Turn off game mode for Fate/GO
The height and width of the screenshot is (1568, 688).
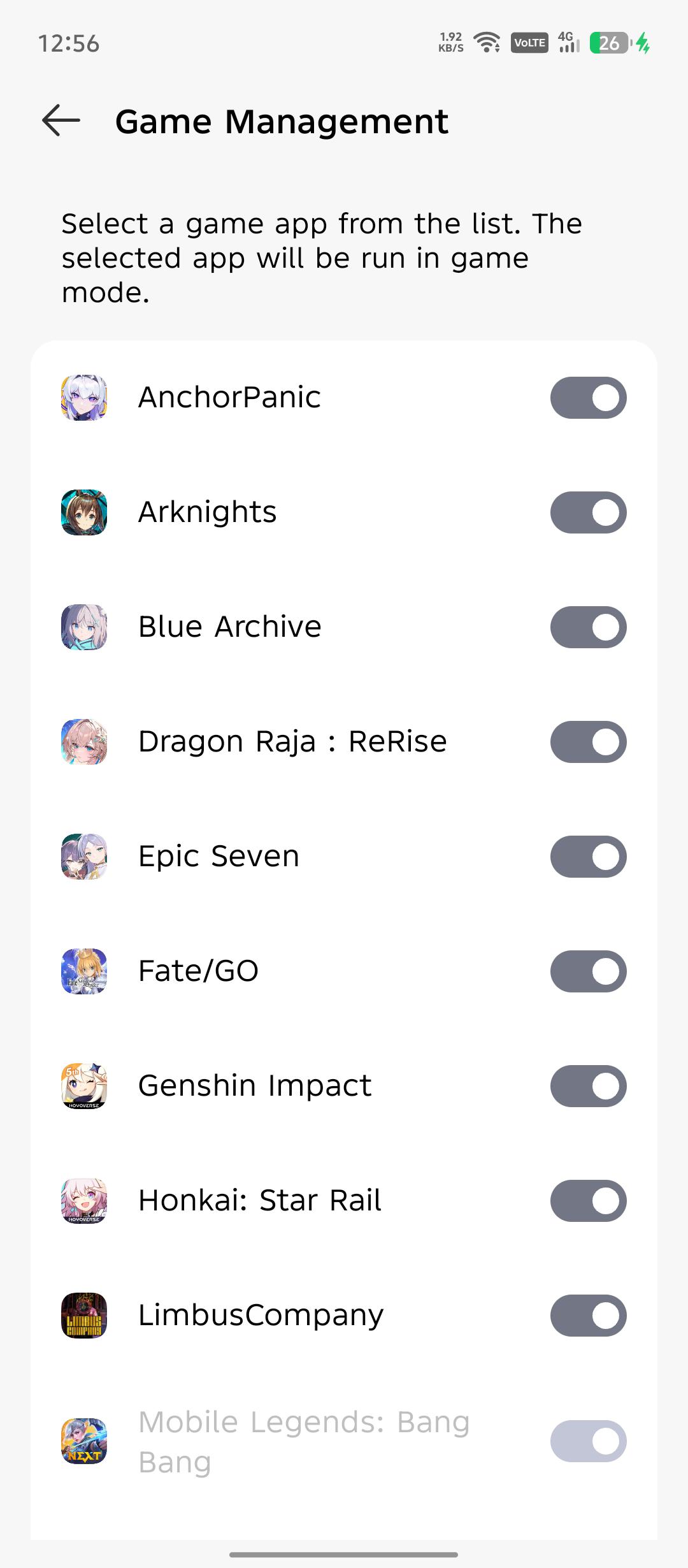click(x=588, y=971)
